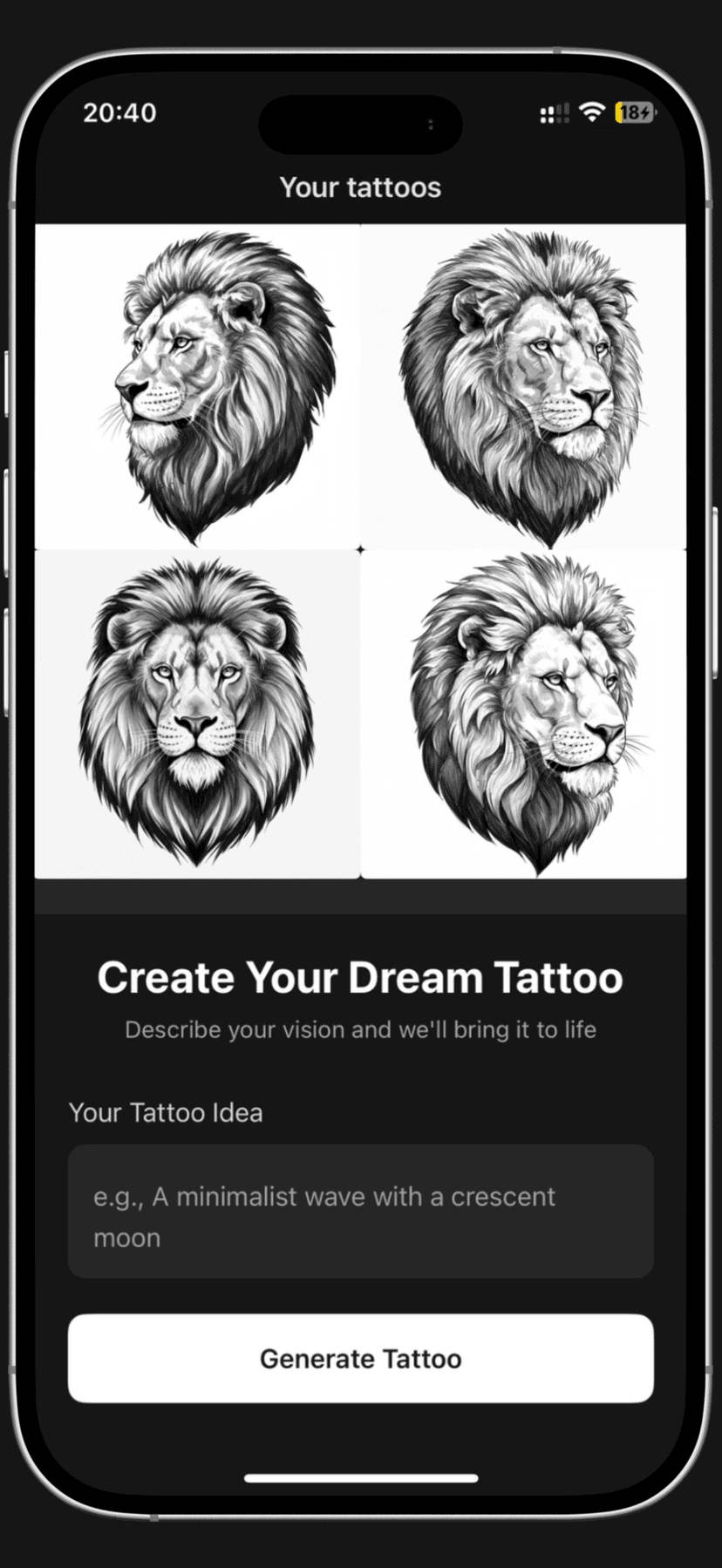Select the tattoo idea text field

(360, 1212)
